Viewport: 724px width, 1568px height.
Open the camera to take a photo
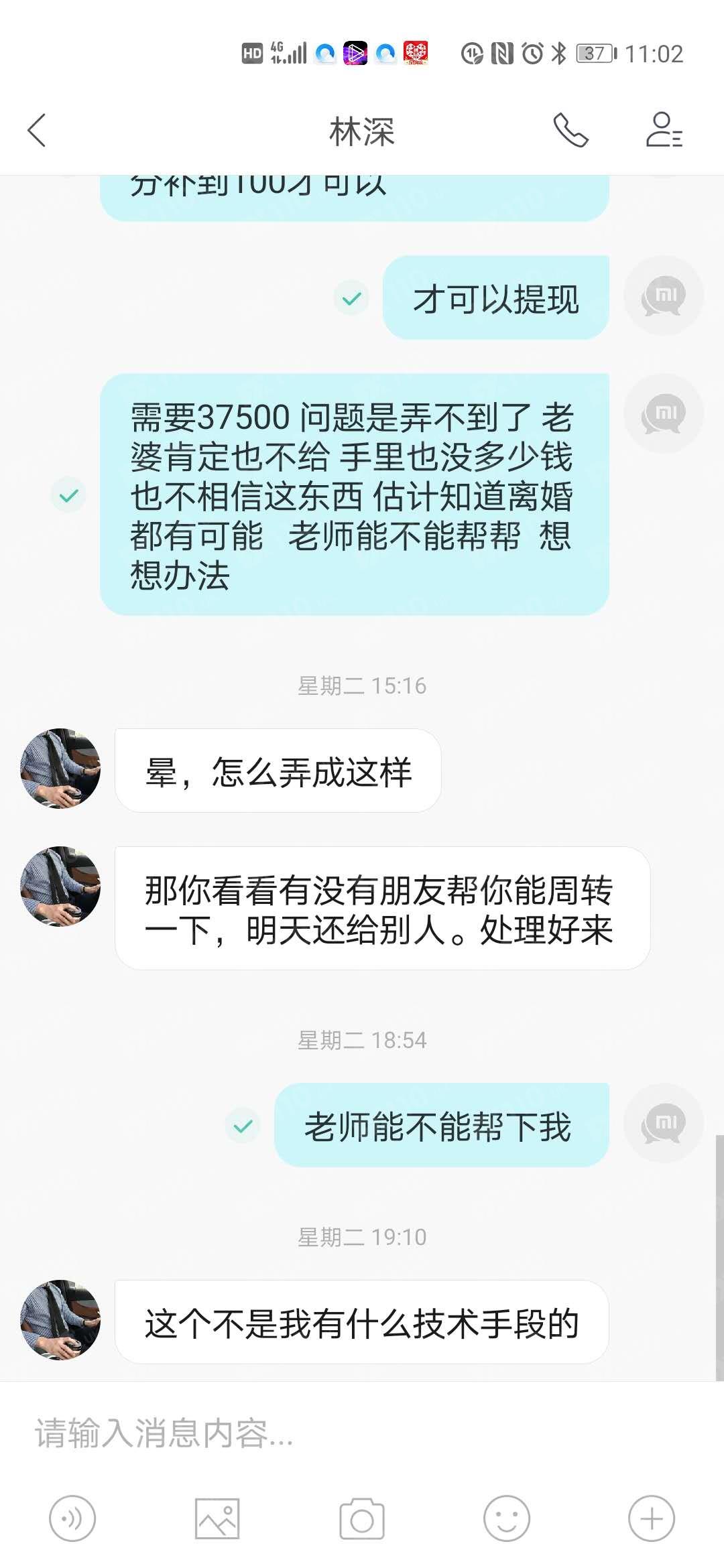[x=362, y=1518]
